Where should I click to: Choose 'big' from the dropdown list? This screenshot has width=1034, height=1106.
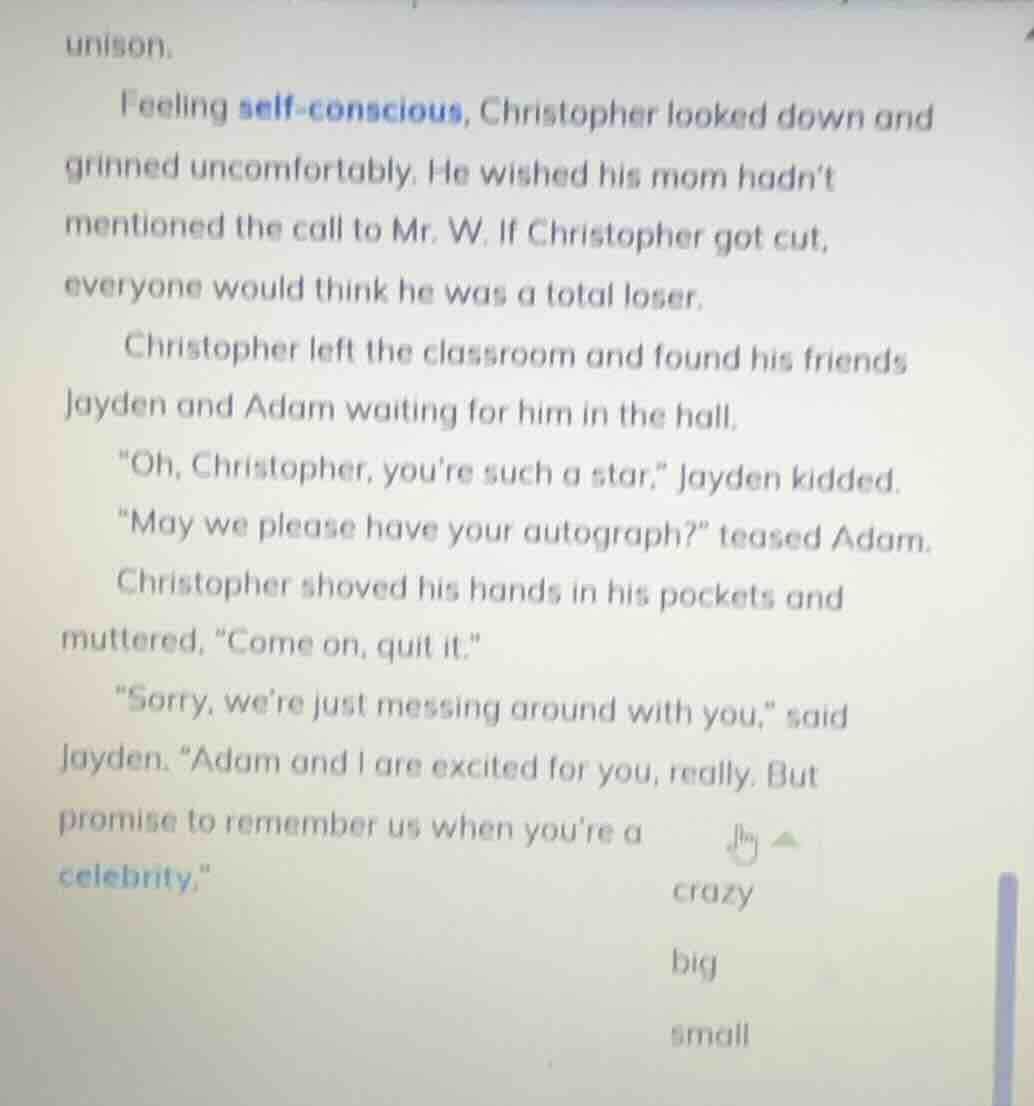tap(695, 964)
